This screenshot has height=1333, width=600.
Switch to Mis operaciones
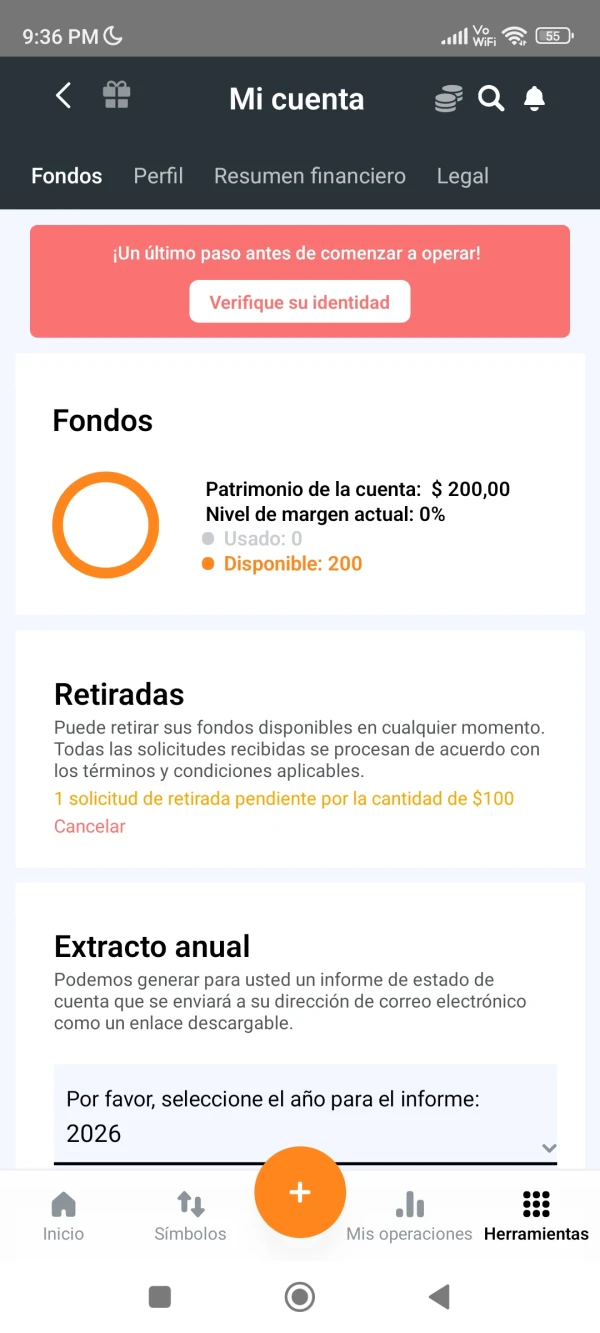pyautogui.click(x=409, y=1214)
